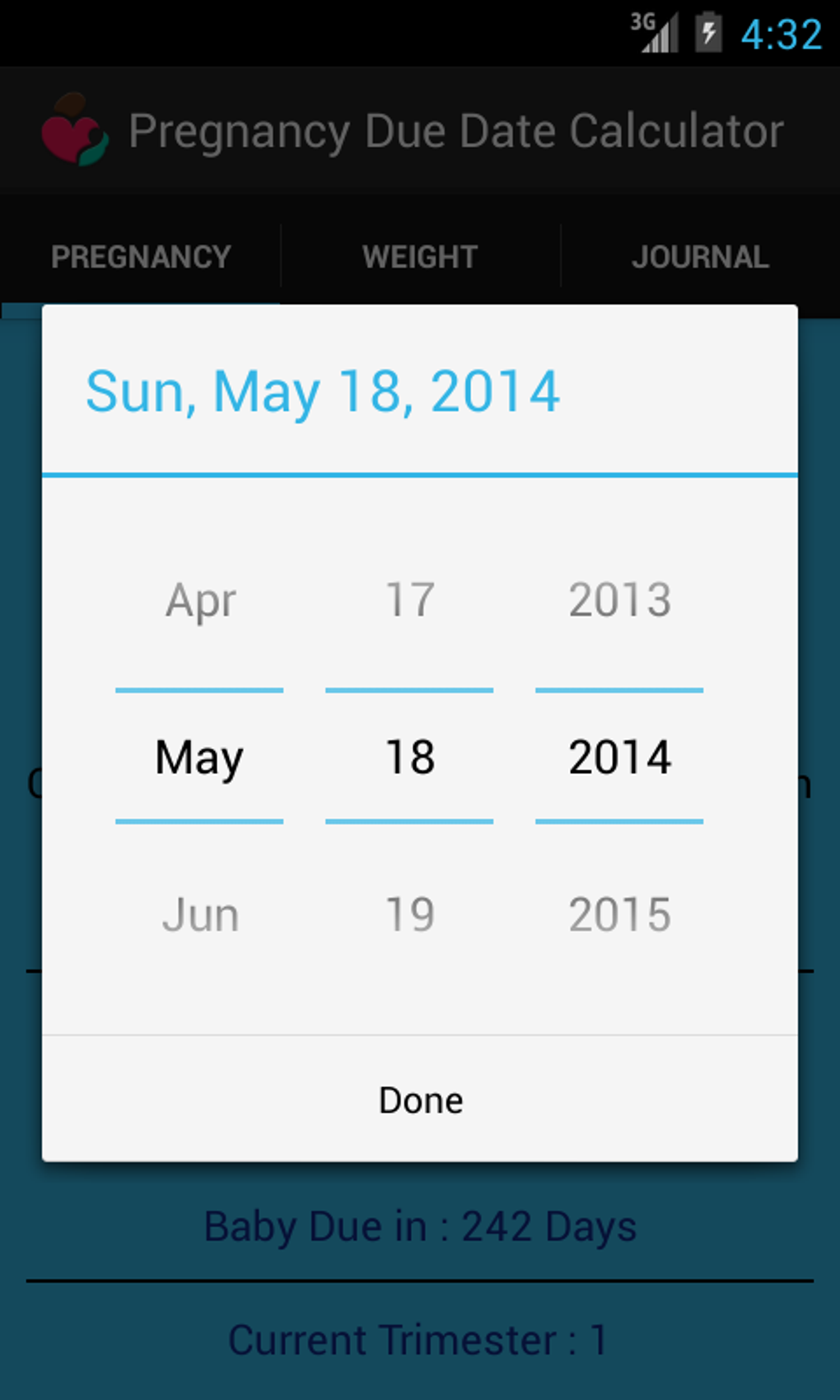
Task: Switch to the Journal tab
Action: pos(701,257)
